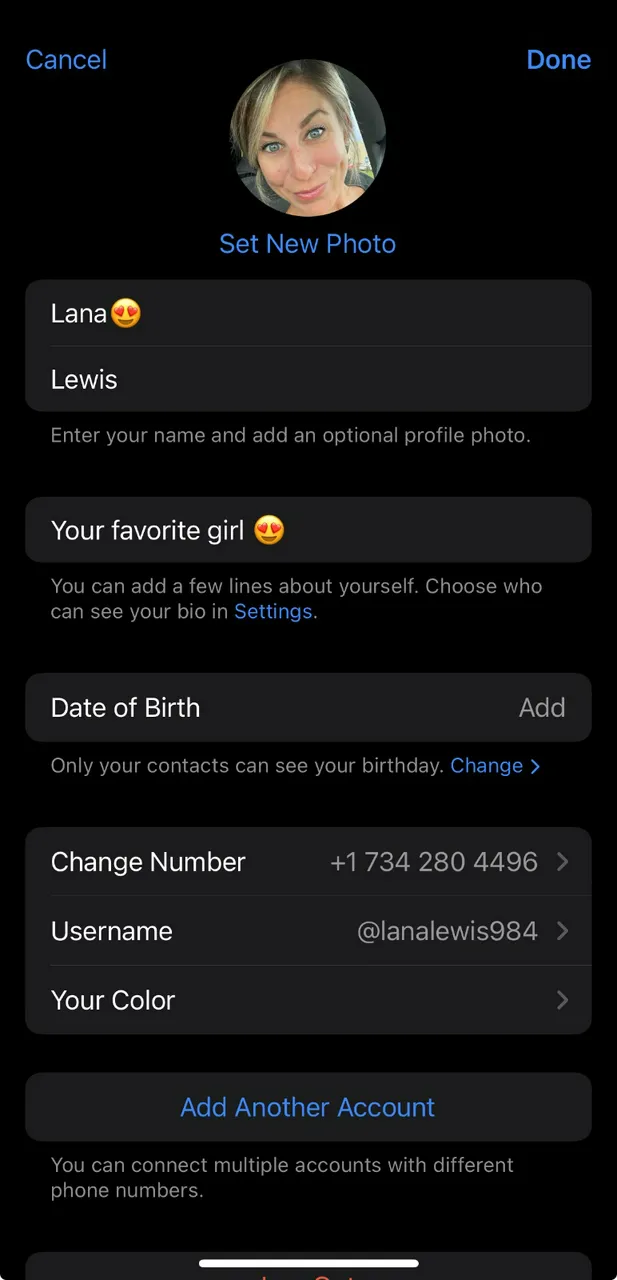Tap the profile picture
The height and width of the screenshot is (1280, 617).
click(308, 138)
